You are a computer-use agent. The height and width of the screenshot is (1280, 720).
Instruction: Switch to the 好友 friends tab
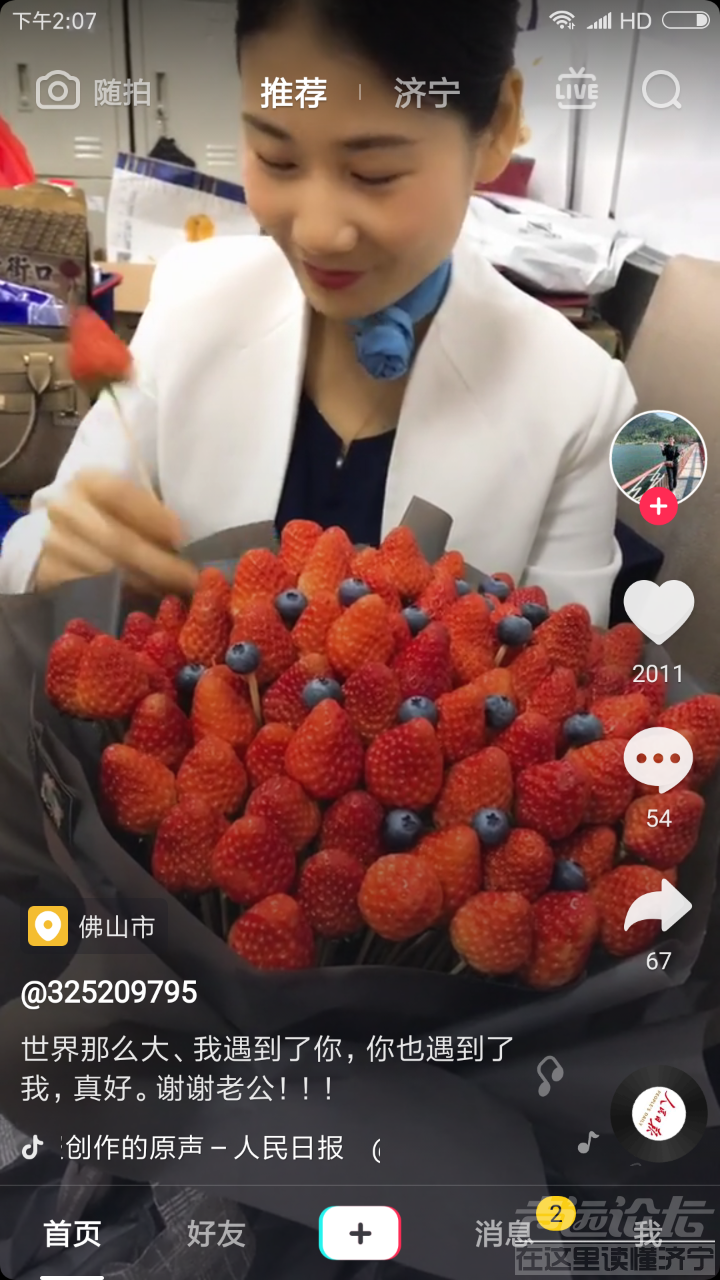(x=216, y=1234)
